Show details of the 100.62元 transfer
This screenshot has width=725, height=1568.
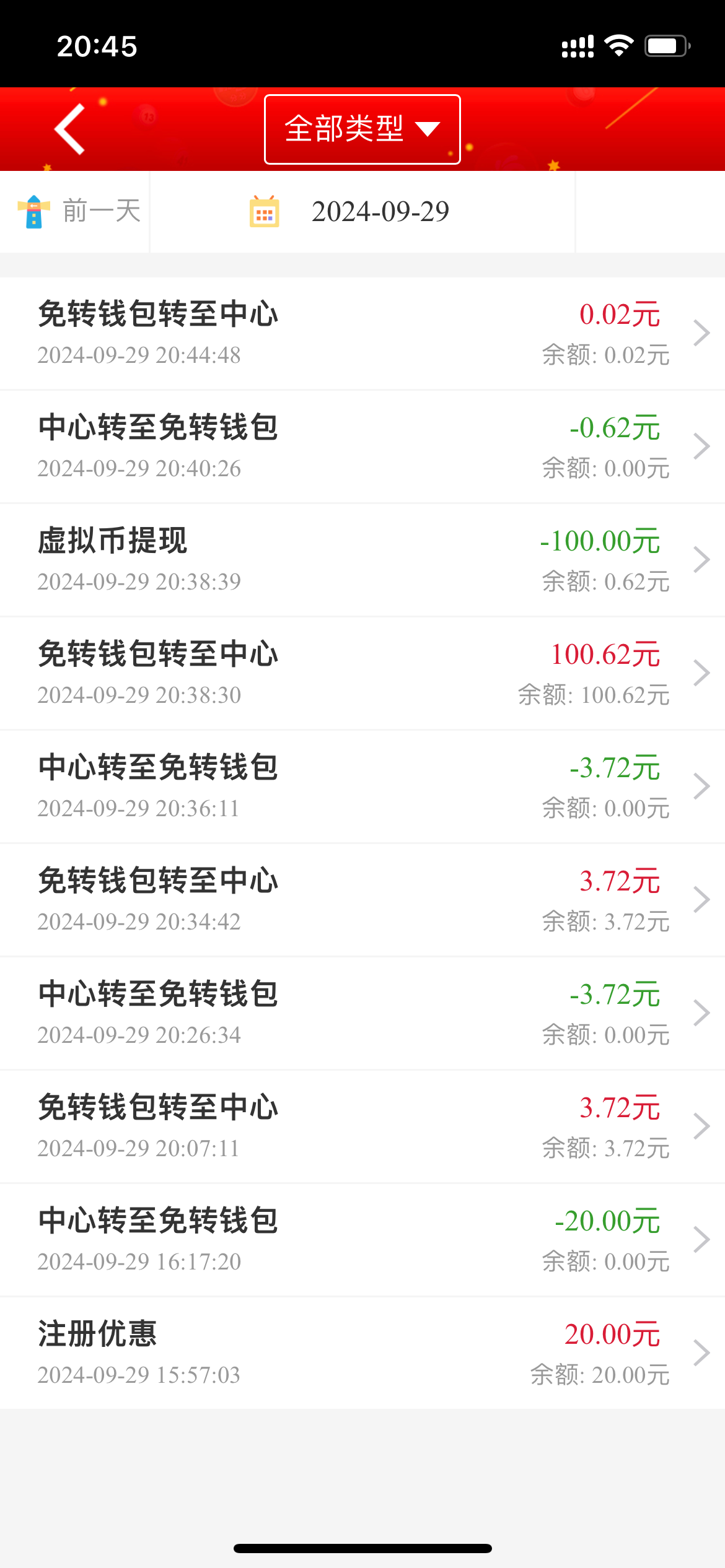coord(362,673)
